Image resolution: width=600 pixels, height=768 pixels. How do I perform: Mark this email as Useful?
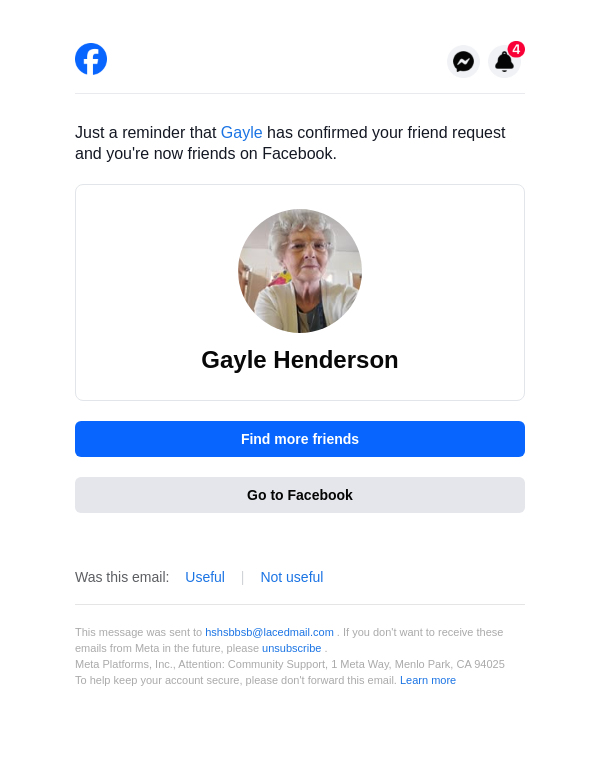pos(205,577)
